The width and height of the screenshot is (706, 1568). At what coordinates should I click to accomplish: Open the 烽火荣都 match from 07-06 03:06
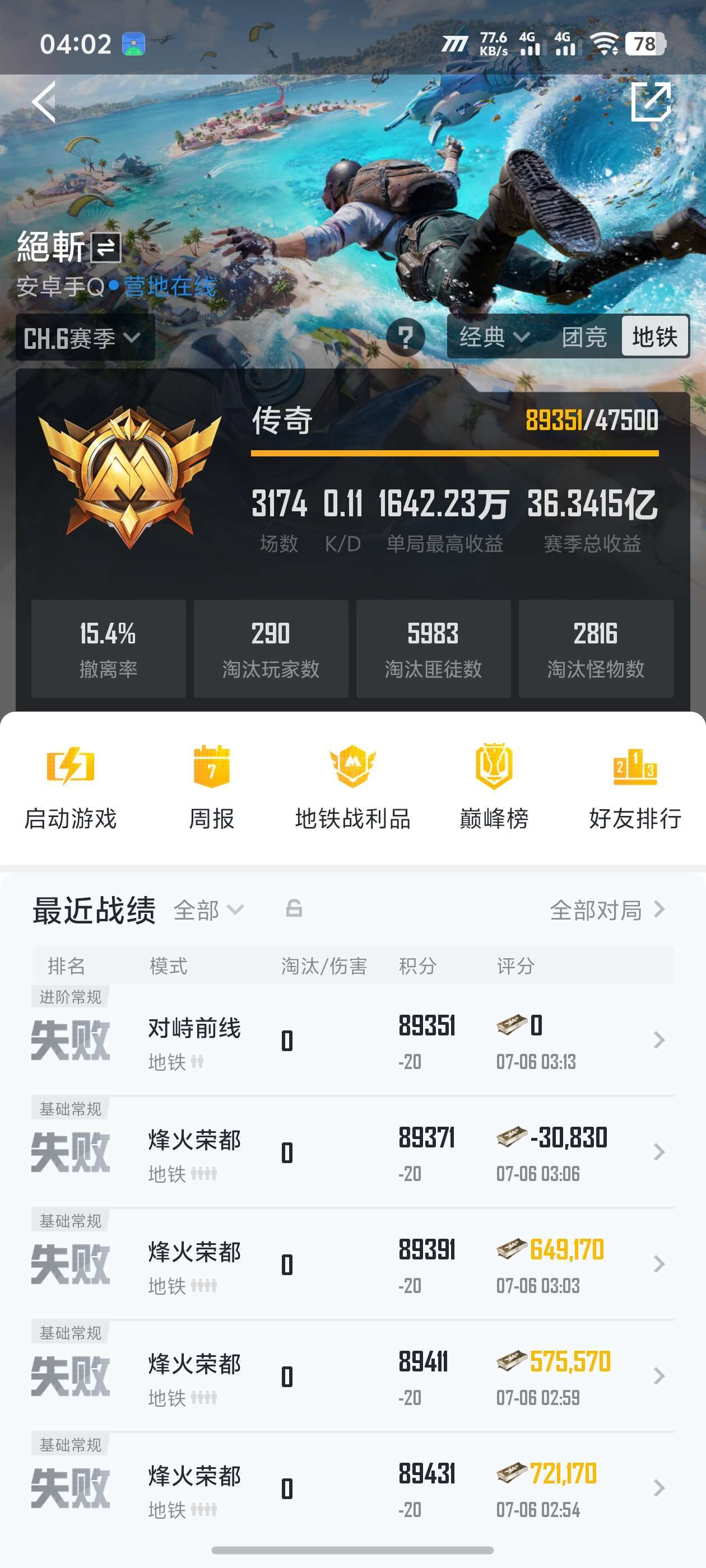[352, 1152]
